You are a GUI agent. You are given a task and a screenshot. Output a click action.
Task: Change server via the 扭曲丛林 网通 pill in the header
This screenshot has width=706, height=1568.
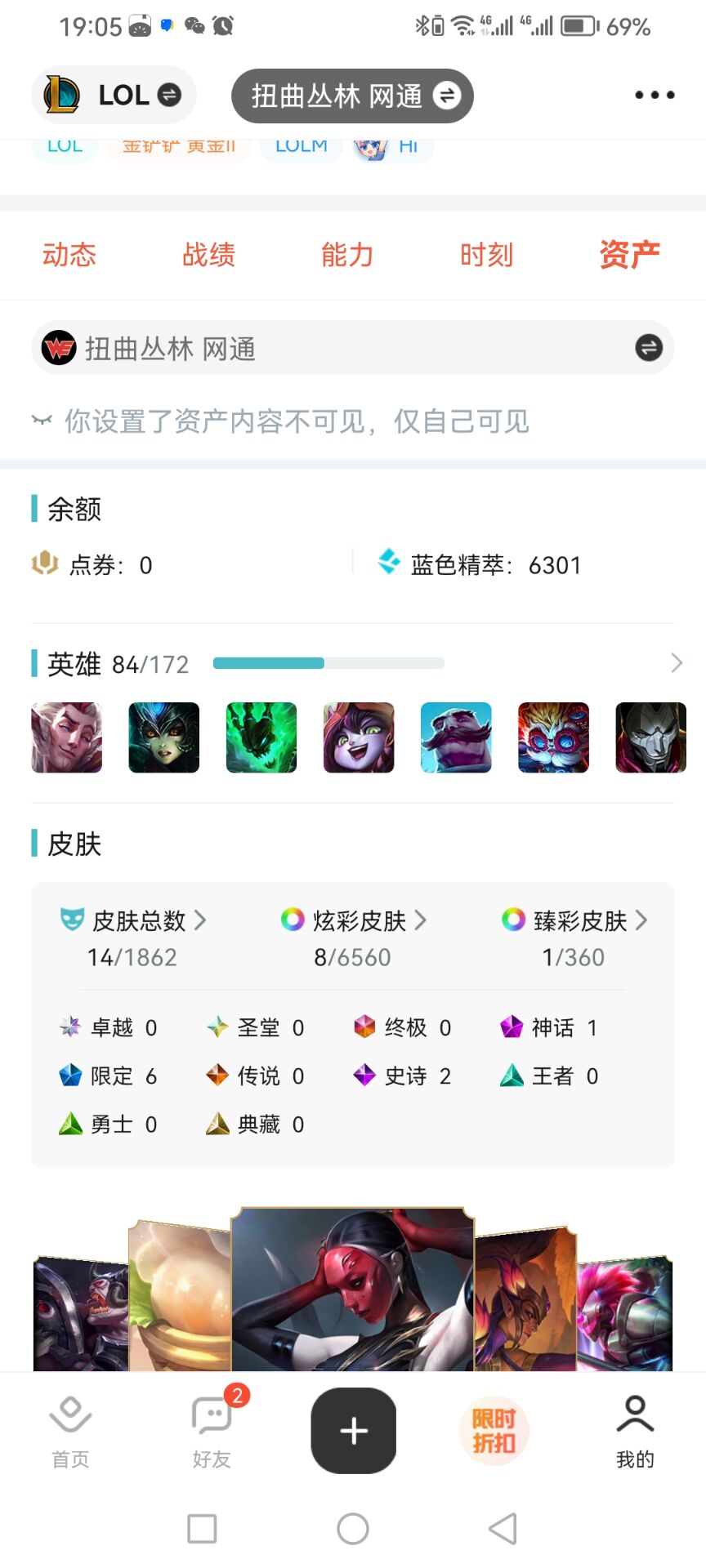point(352,96)
